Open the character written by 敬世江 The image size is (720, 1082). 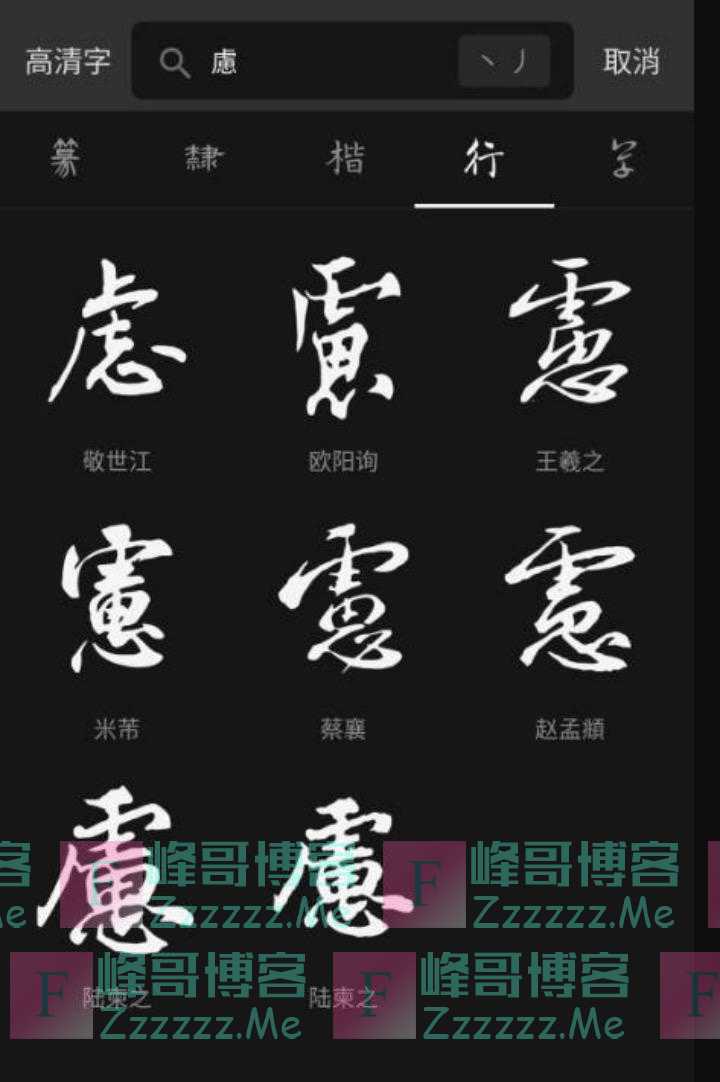(x=118, y=335)
